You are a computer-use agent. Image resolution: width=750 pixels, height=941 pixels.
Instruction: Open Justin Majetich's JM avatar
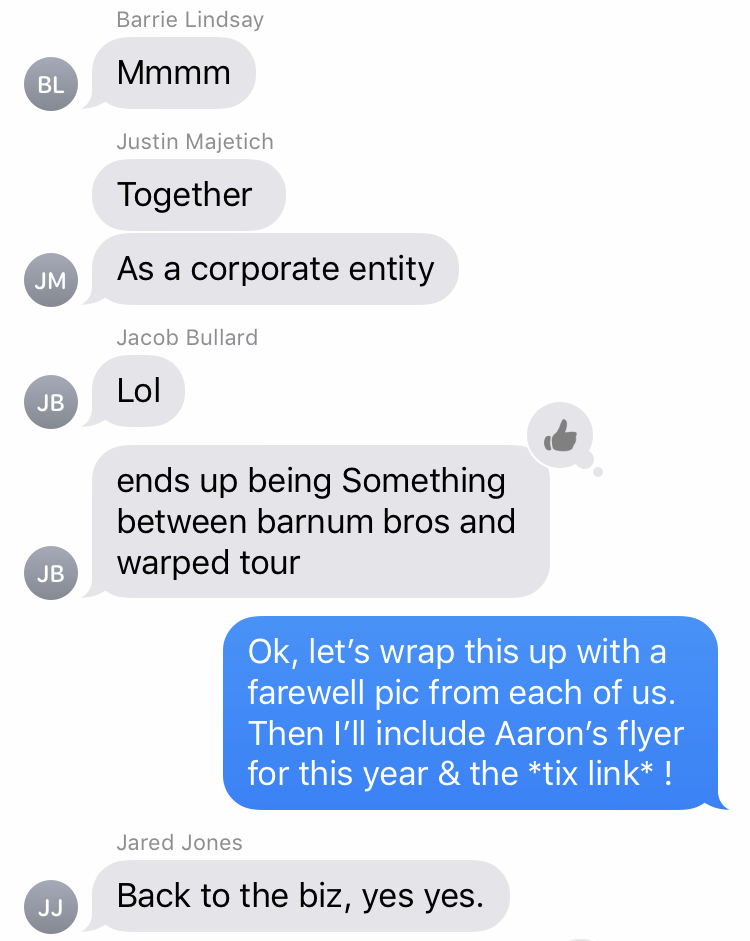[51, 281]
